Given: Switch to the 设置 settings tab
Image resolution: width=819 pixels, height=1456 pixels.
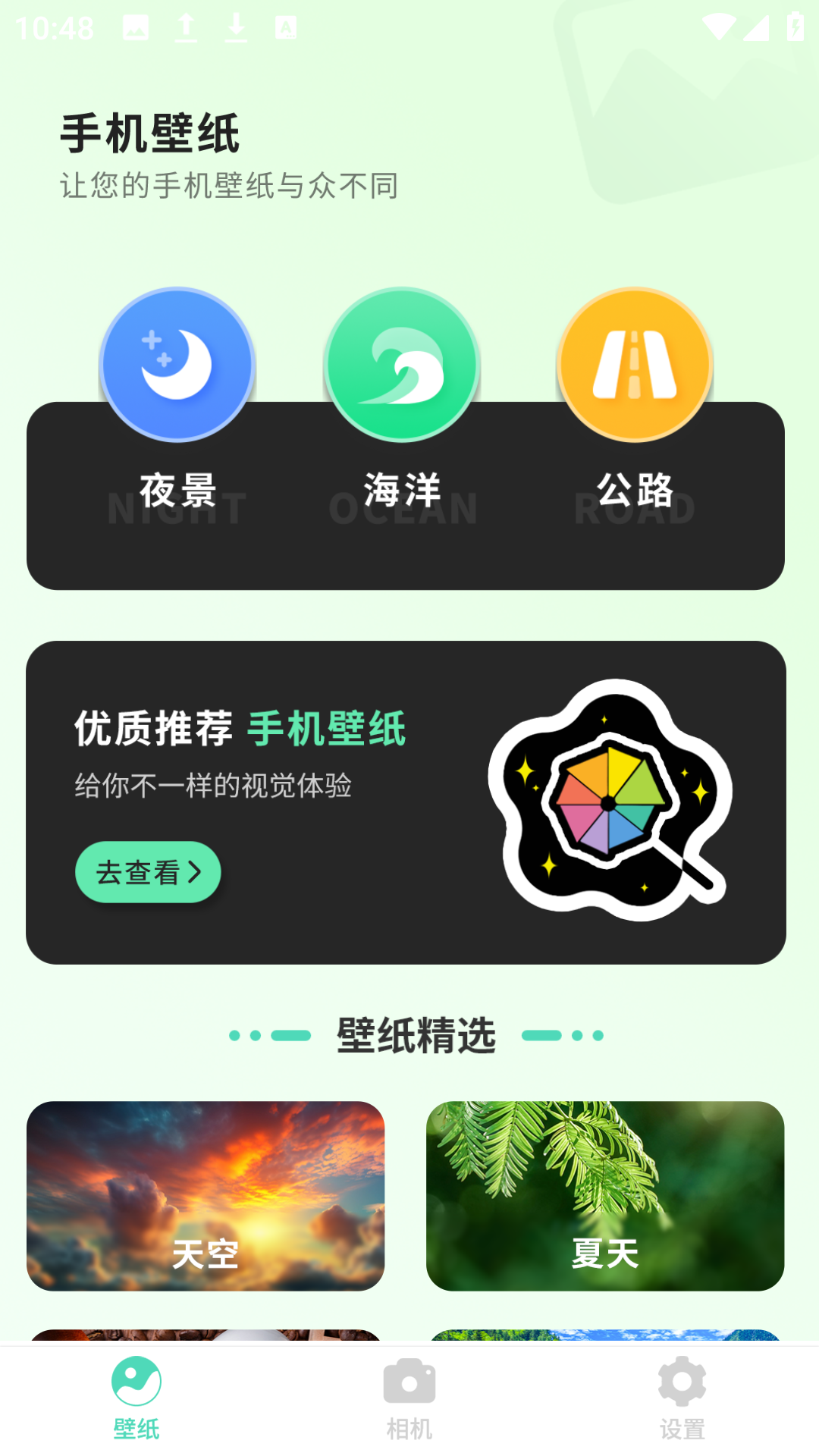Looking at the screenshot, I should (x=682, y=1398).
